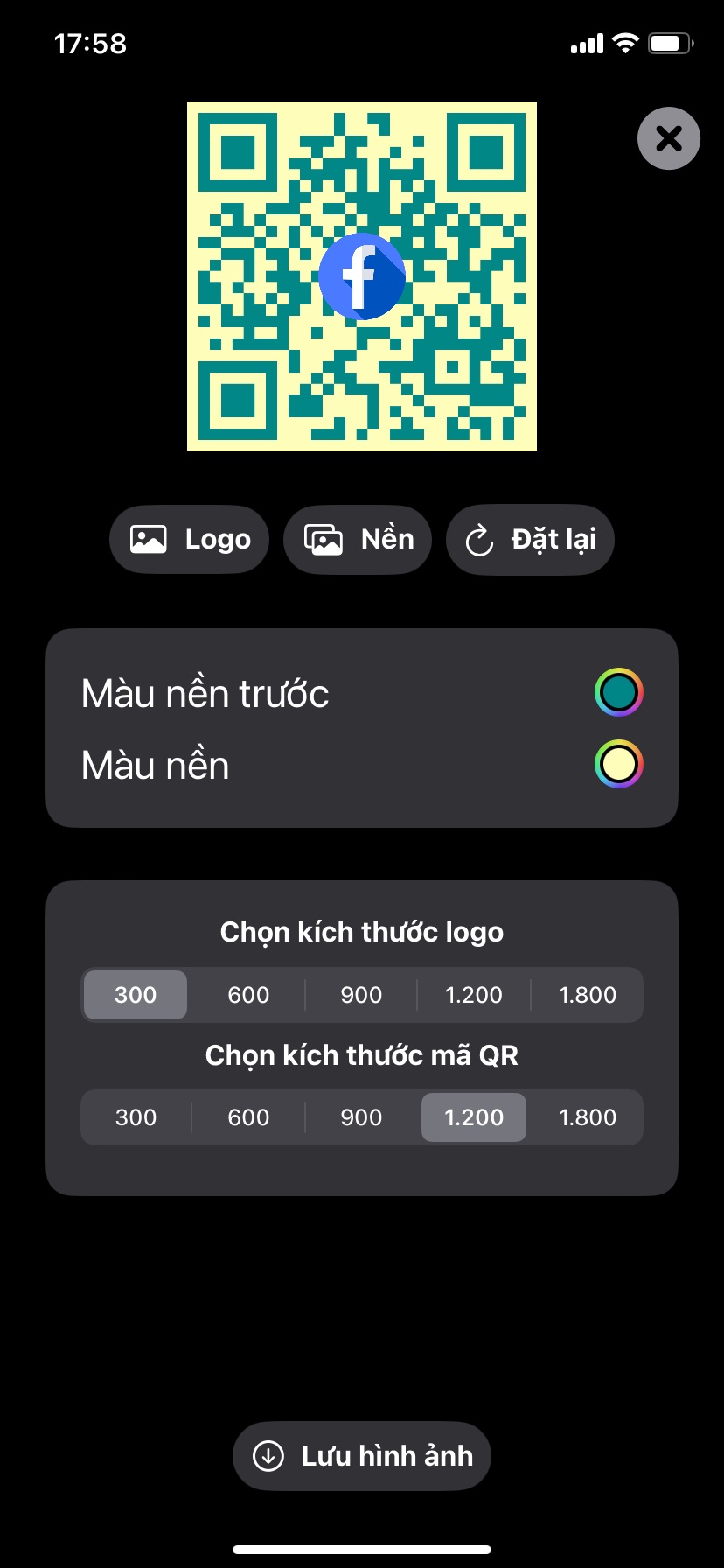Select logo size 600

click(248, 995)
